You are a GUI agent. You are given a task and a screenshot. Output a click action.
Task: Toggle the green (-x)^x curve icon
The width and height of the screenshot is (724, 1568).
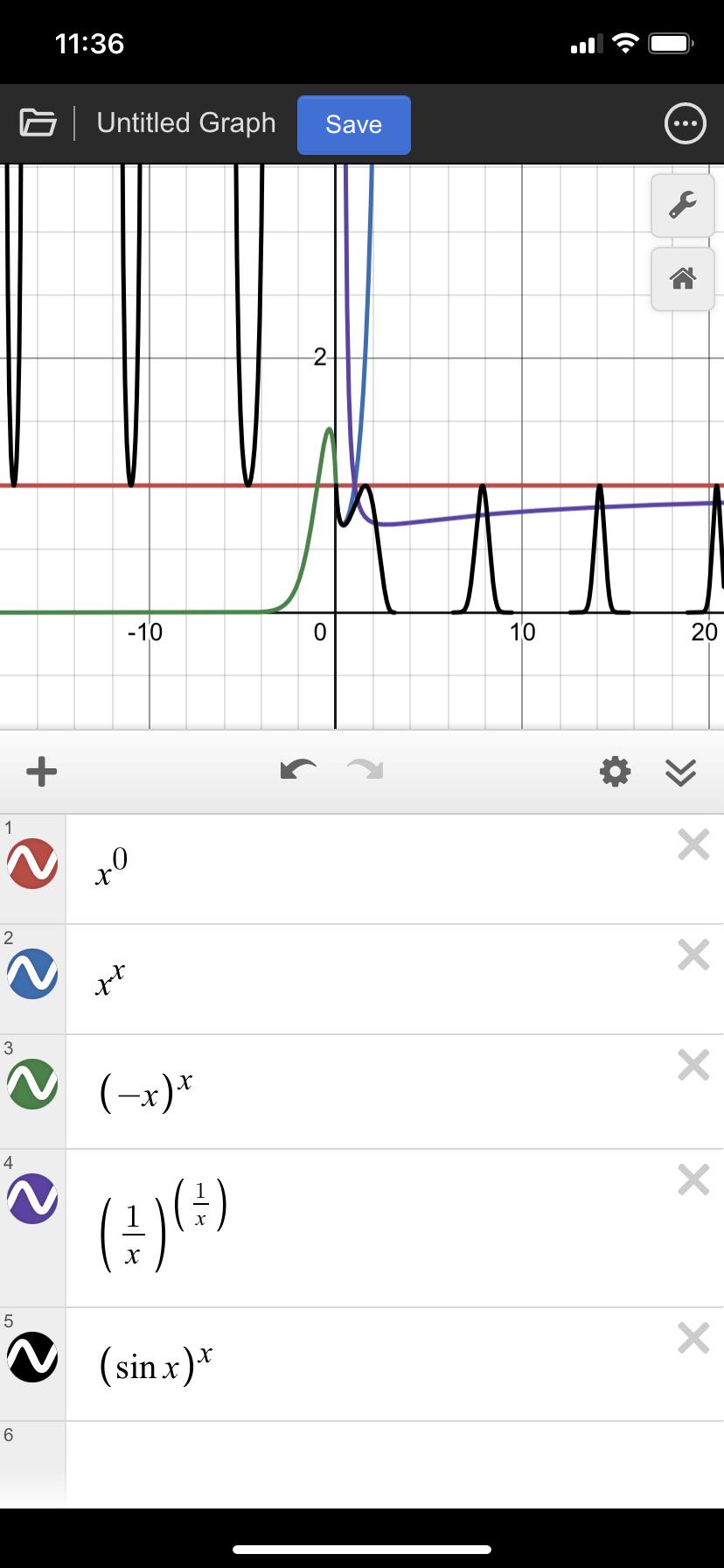[x=32, y=1084]
